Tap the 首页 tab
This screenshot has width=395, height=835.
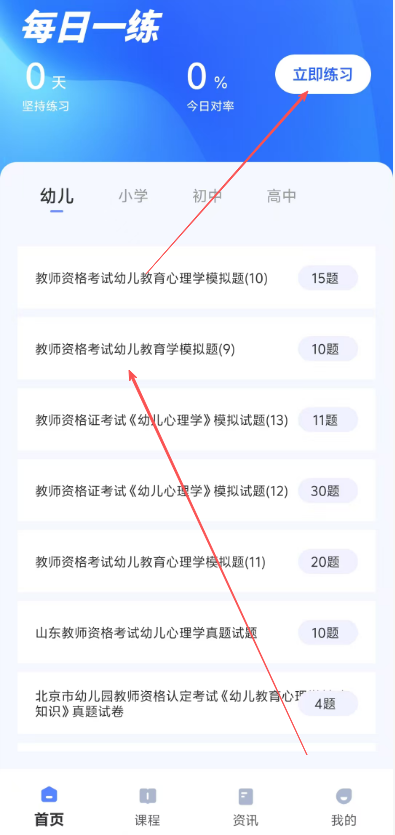[x=49, y=806]
